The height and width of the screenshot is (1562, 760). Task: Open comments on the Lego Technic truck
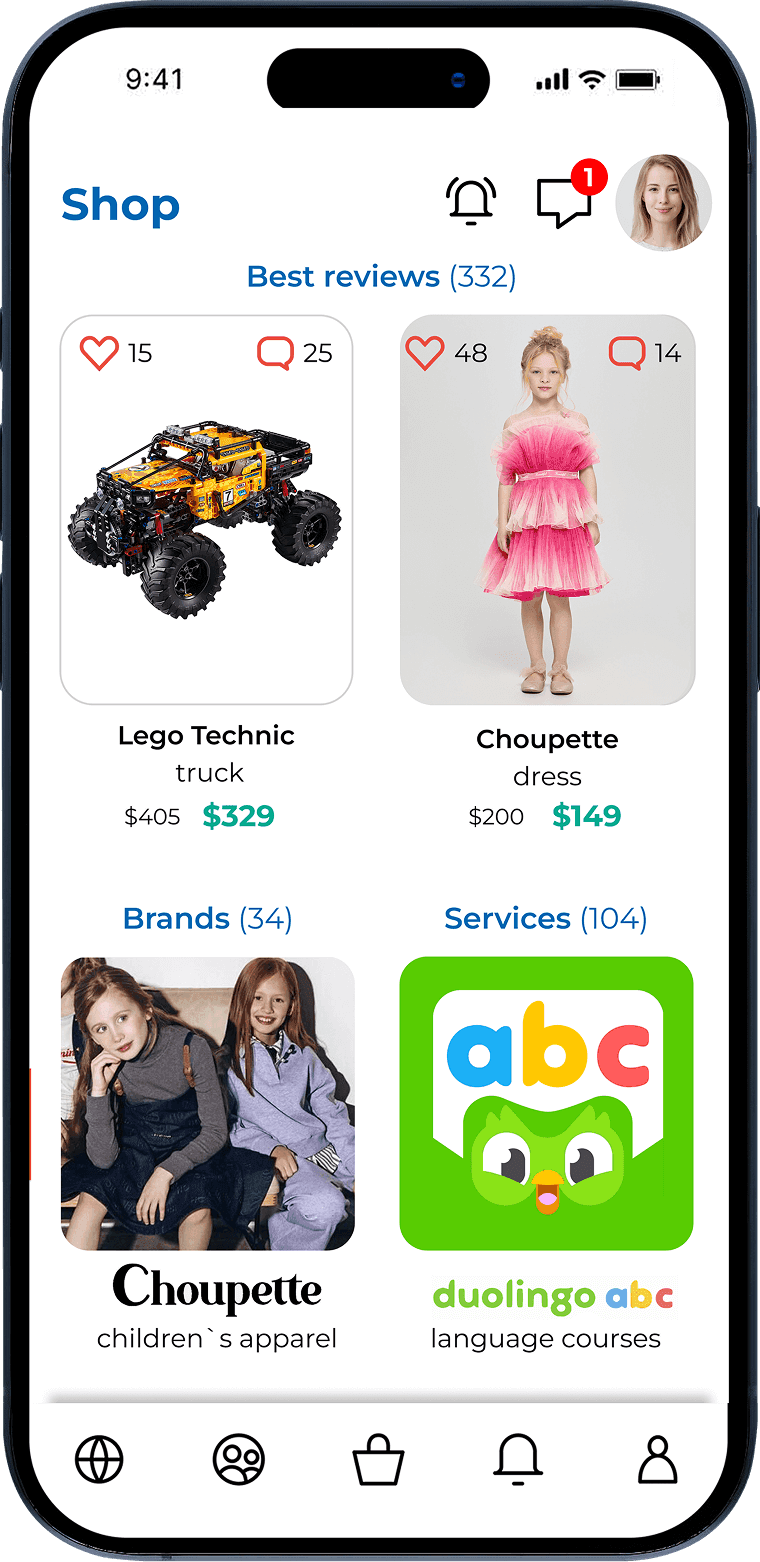pos(275,353)
